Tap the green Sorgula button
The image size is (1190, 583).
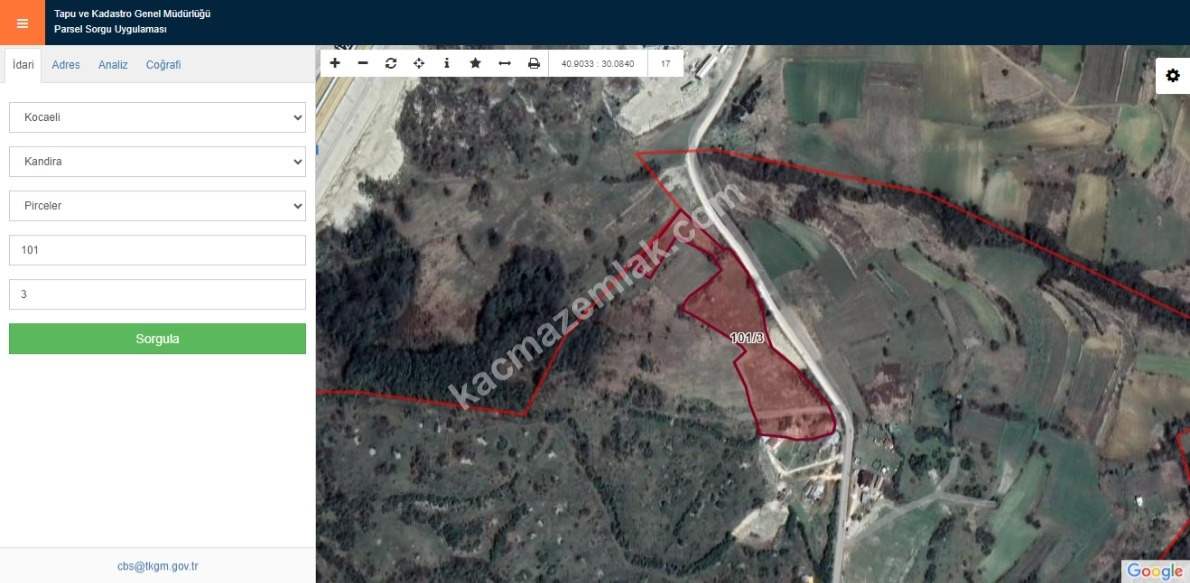(157, 339)
